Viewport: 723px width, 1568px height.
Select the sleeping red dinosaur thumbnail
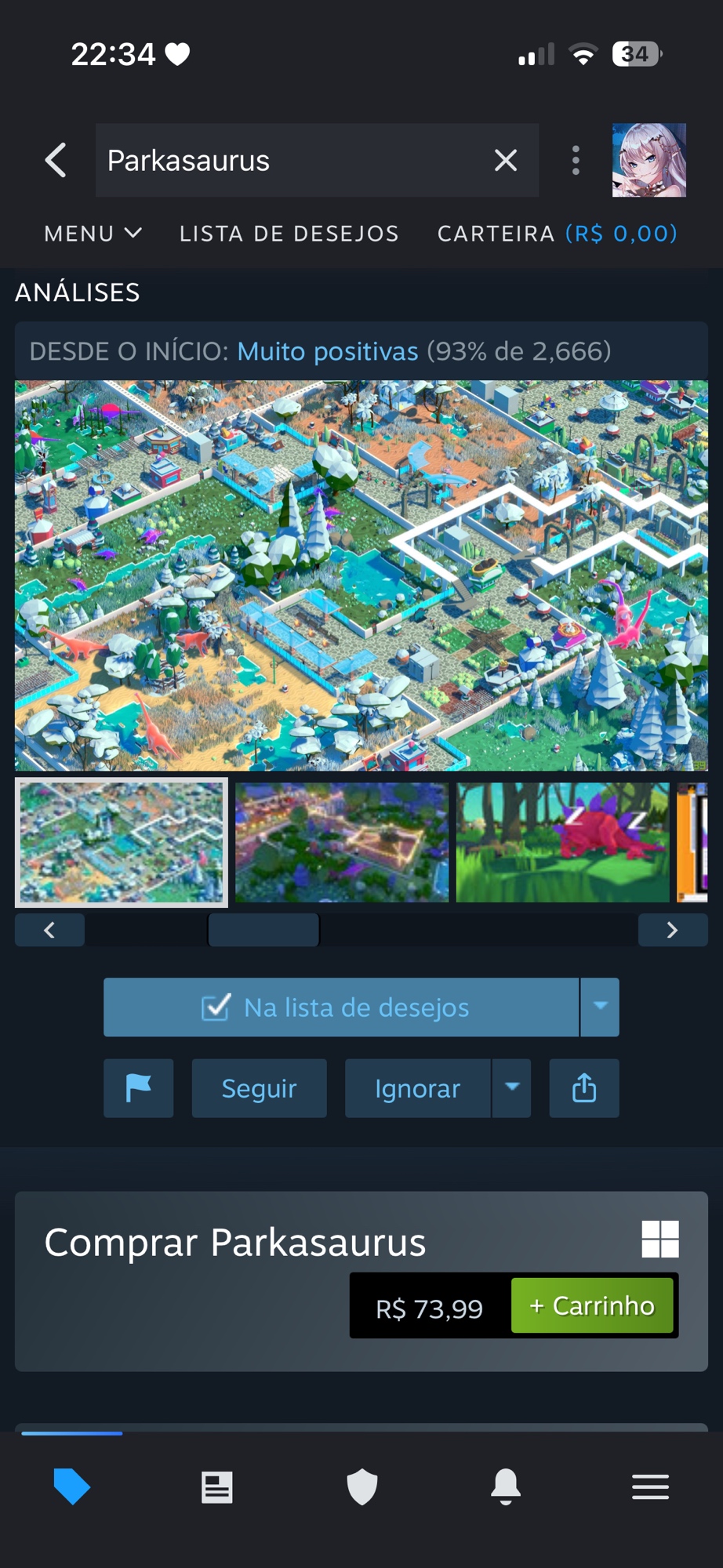click(x=562, y=842)
